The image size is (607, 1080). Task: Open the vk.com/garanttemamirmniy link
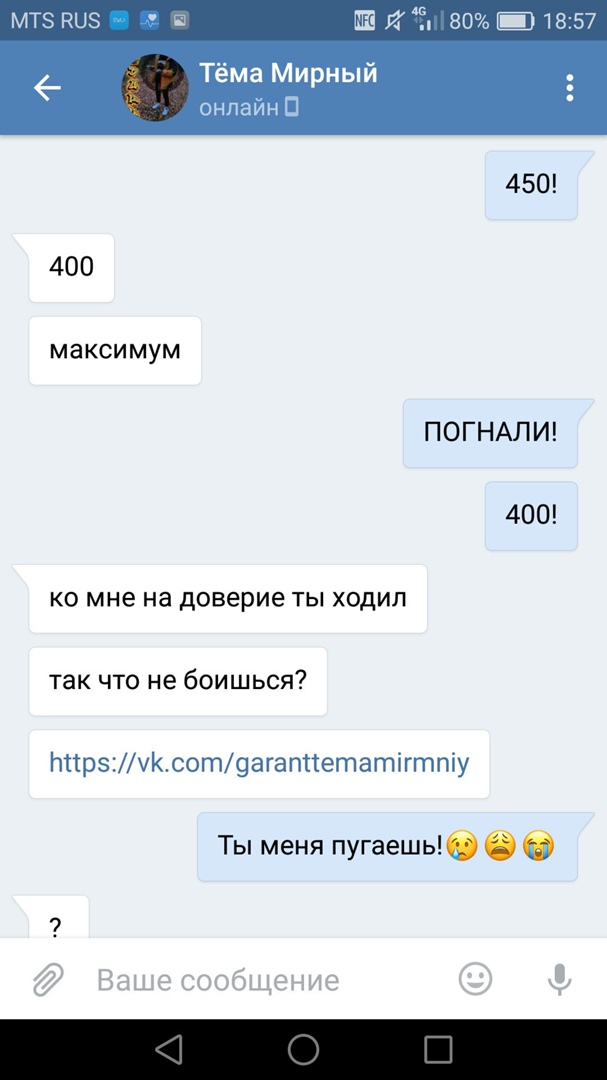(x=259, y=764)
